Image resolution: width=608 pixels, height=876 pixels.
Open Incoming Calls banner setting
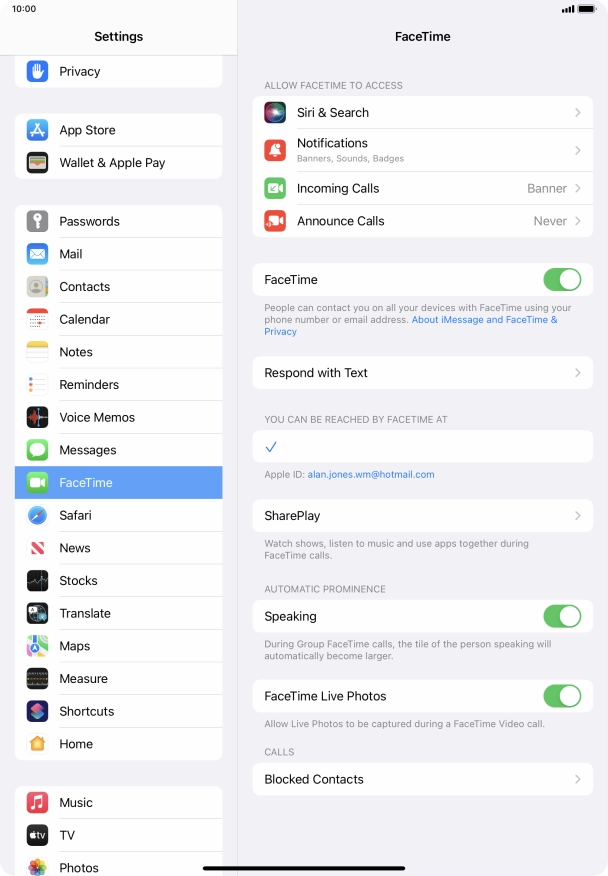pos(422,188)
